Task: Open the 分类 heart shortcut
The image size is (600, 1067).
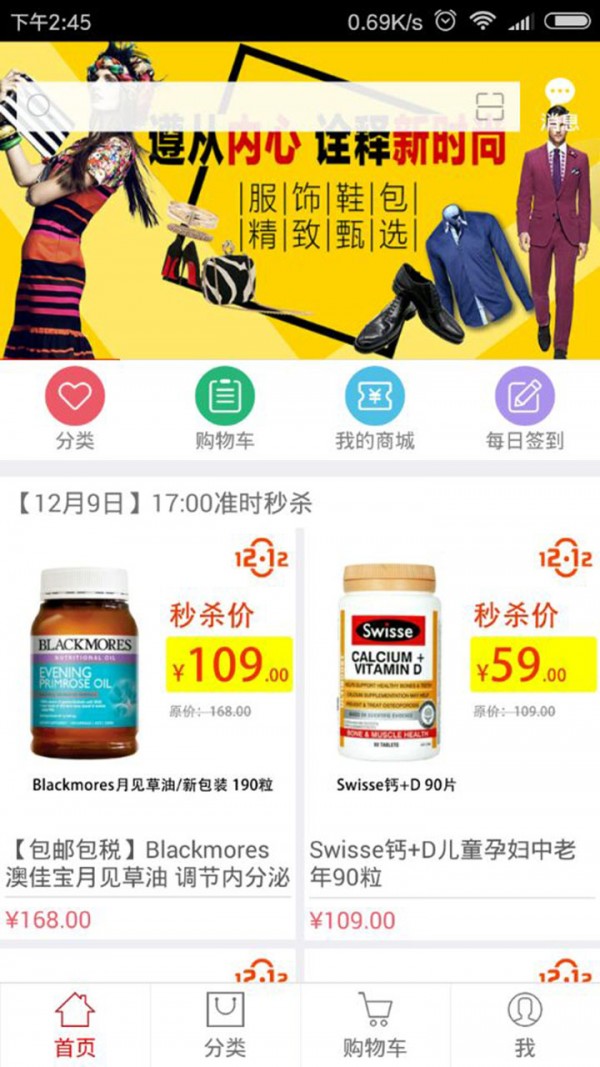Action: click(75, 408)
